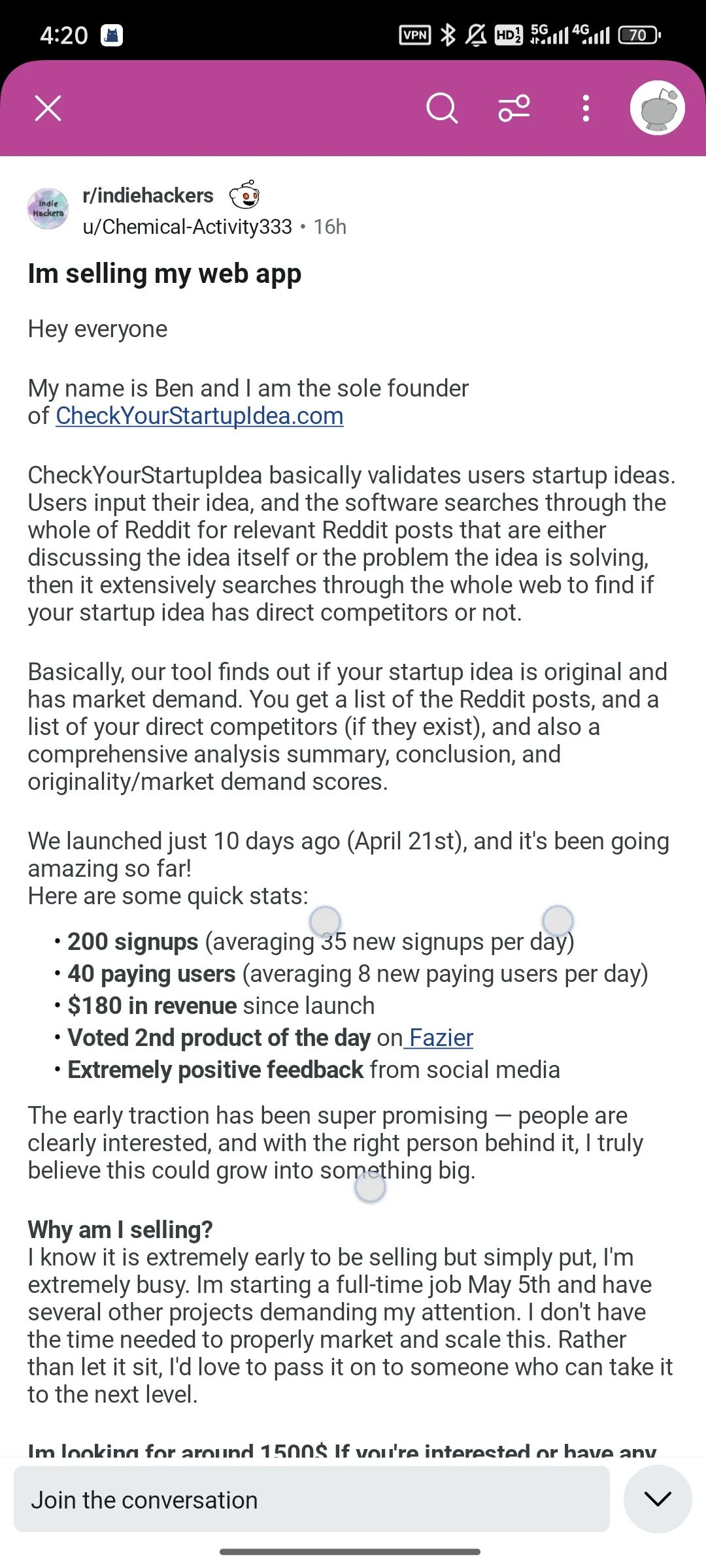706x1568 pixels.
Task: Open the indiehackers community icon
Action: click(x=48, y=209)
